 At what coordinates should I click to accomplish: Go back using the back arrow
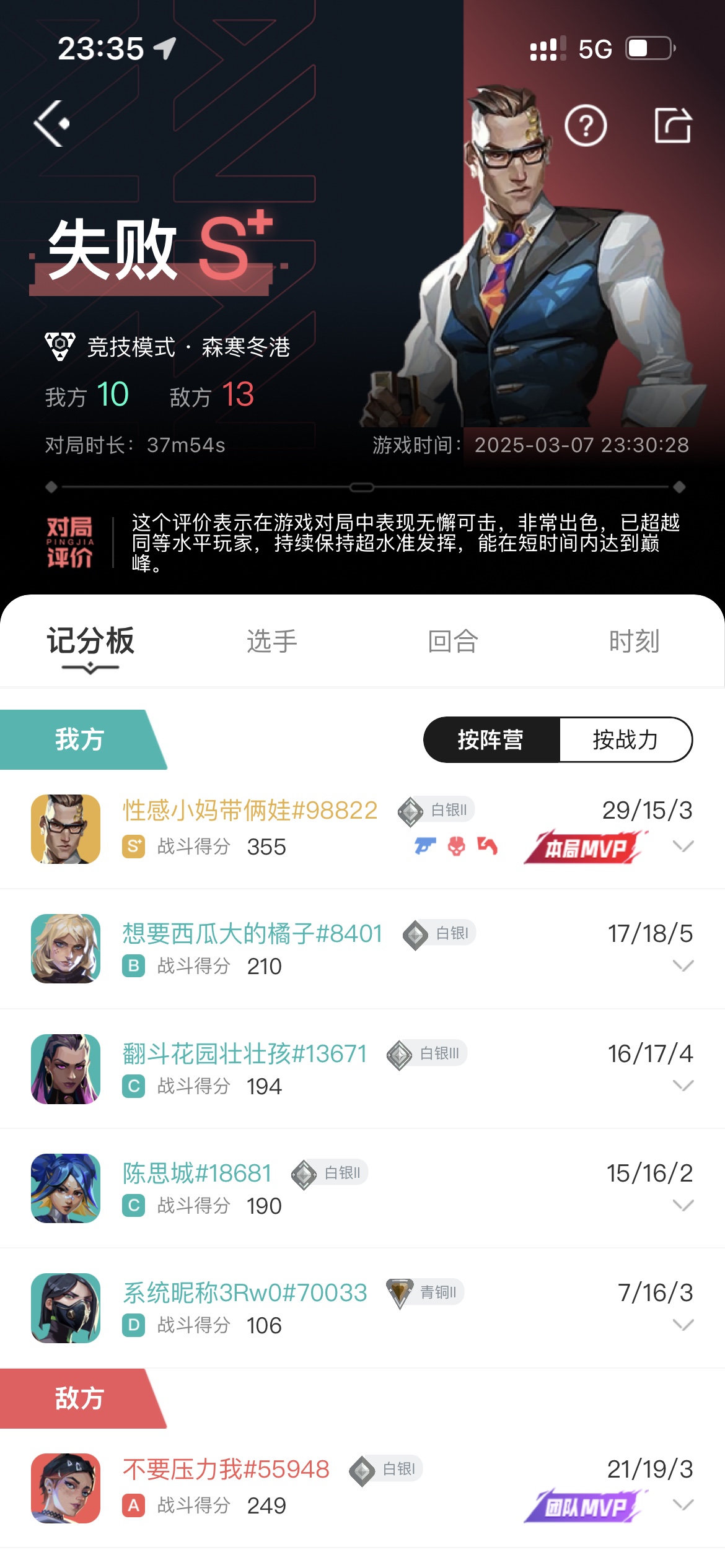pyautogui.click(x=51, y=124)
